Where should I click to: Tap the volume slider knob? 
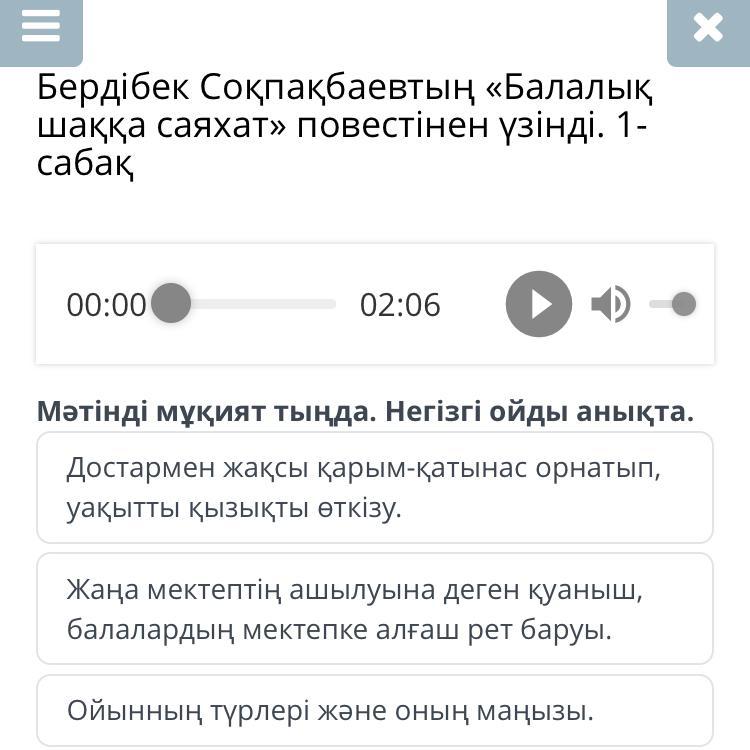[x=684, y=304]
